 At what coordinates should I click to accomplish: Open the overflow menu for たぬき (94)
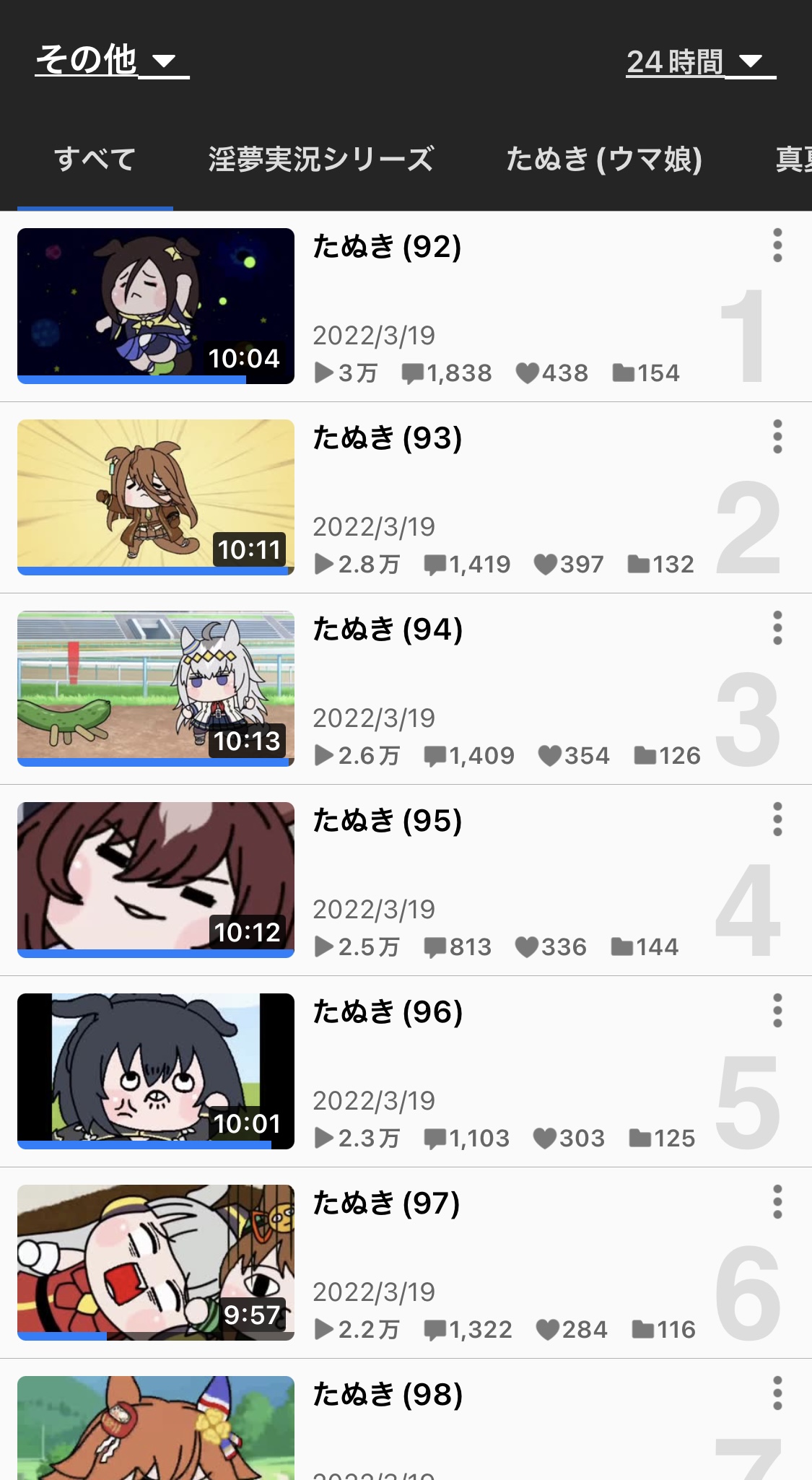777,628
